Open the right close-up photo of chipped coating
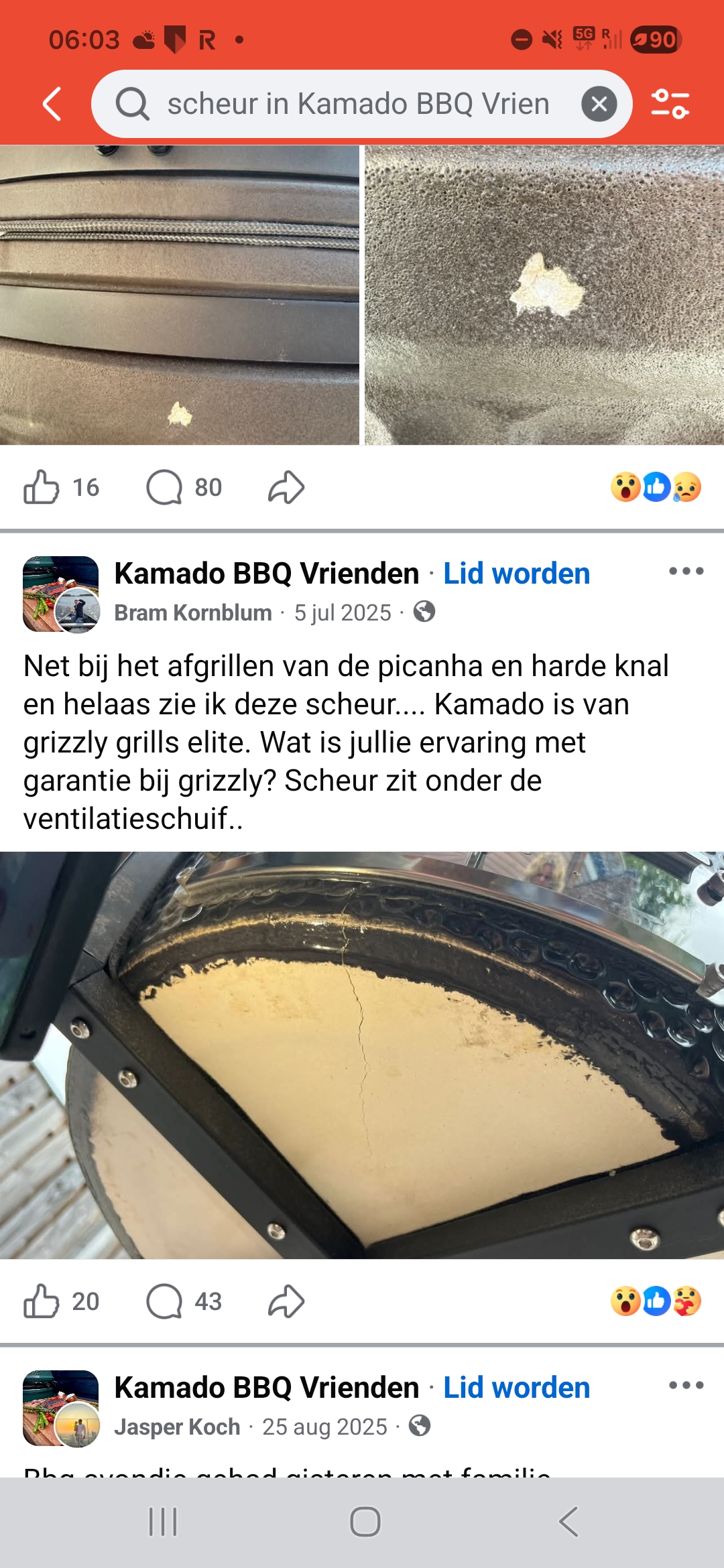Viewport: 724px width, 1568px height. [x=544, y=295]
